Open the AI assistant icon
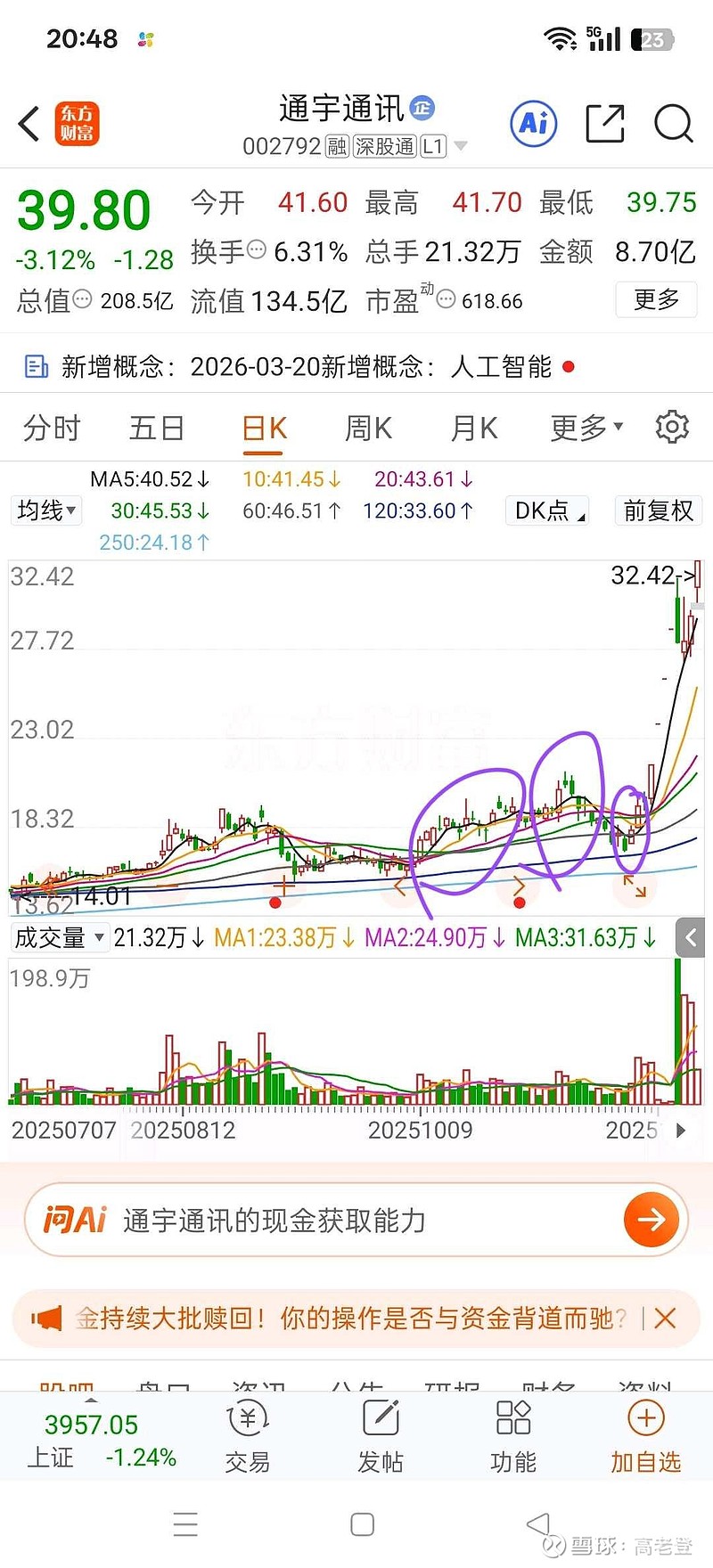Image resolution: width=713 pixels, height=1568 pixels. click(x=532, y=124)
